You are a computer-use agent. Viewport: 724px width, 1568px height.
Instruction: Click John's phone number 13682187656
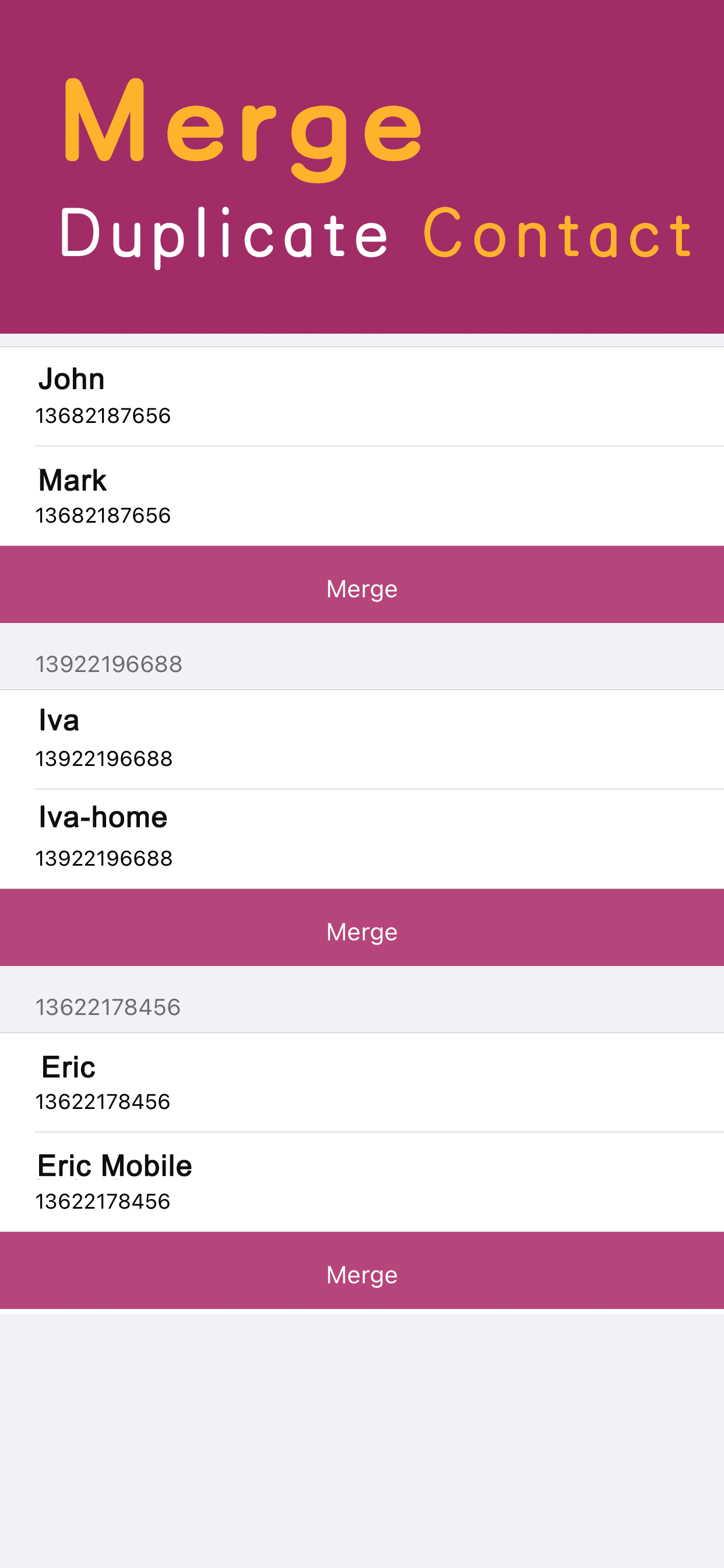point(104,416)
